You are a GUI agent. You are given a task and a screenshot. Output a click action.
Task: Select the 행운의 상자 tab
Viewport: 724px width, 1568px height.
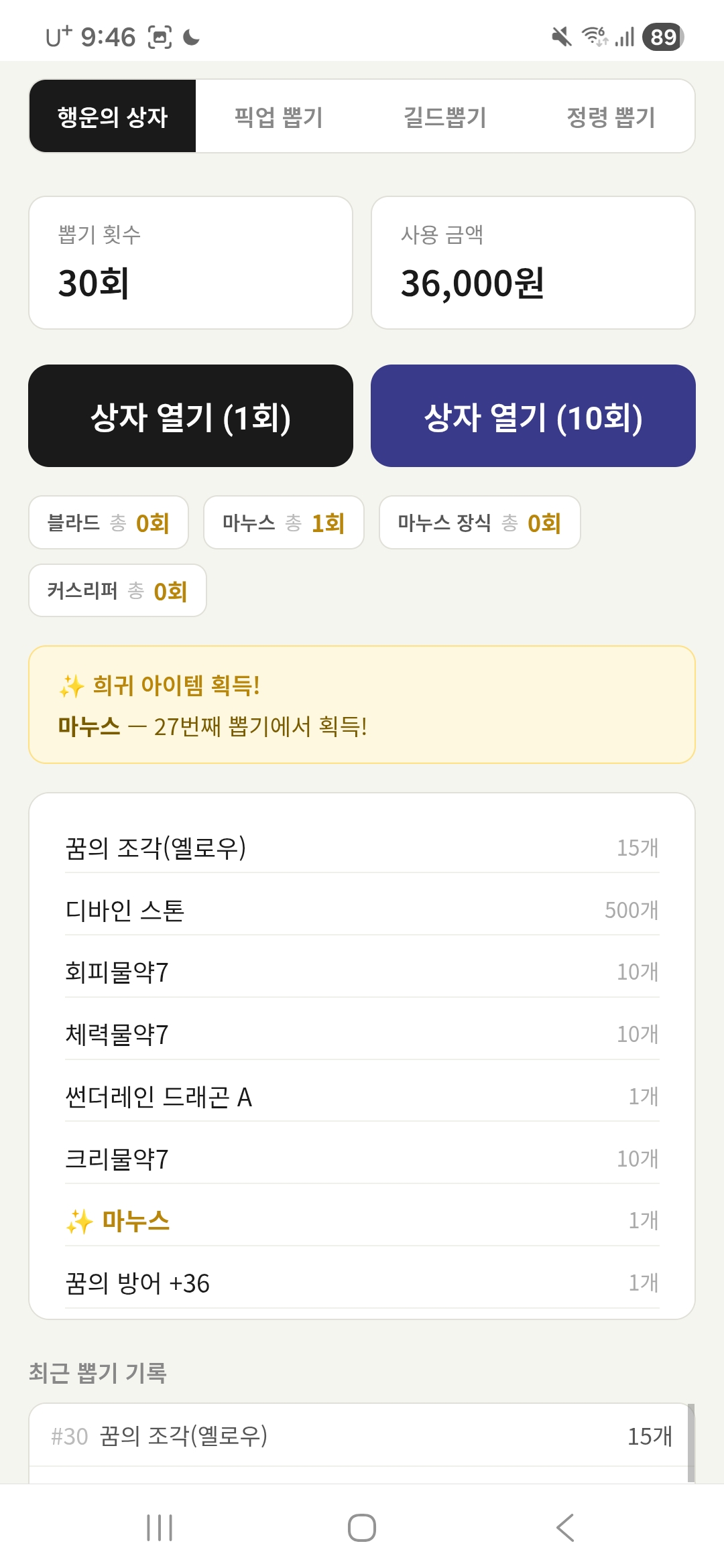[113, 117]
